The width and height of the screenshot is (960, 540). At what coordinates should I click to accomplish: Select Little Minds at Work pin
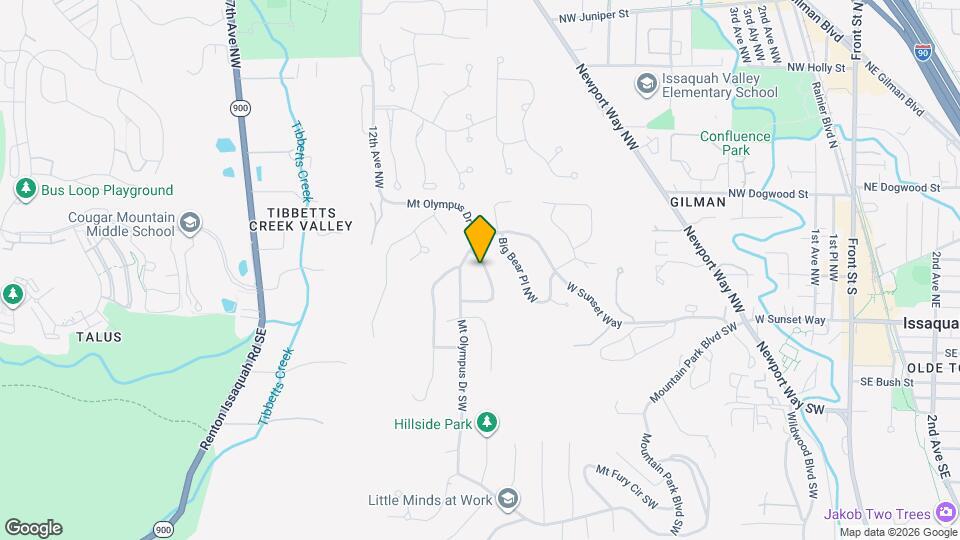click(x=508, y=498)
